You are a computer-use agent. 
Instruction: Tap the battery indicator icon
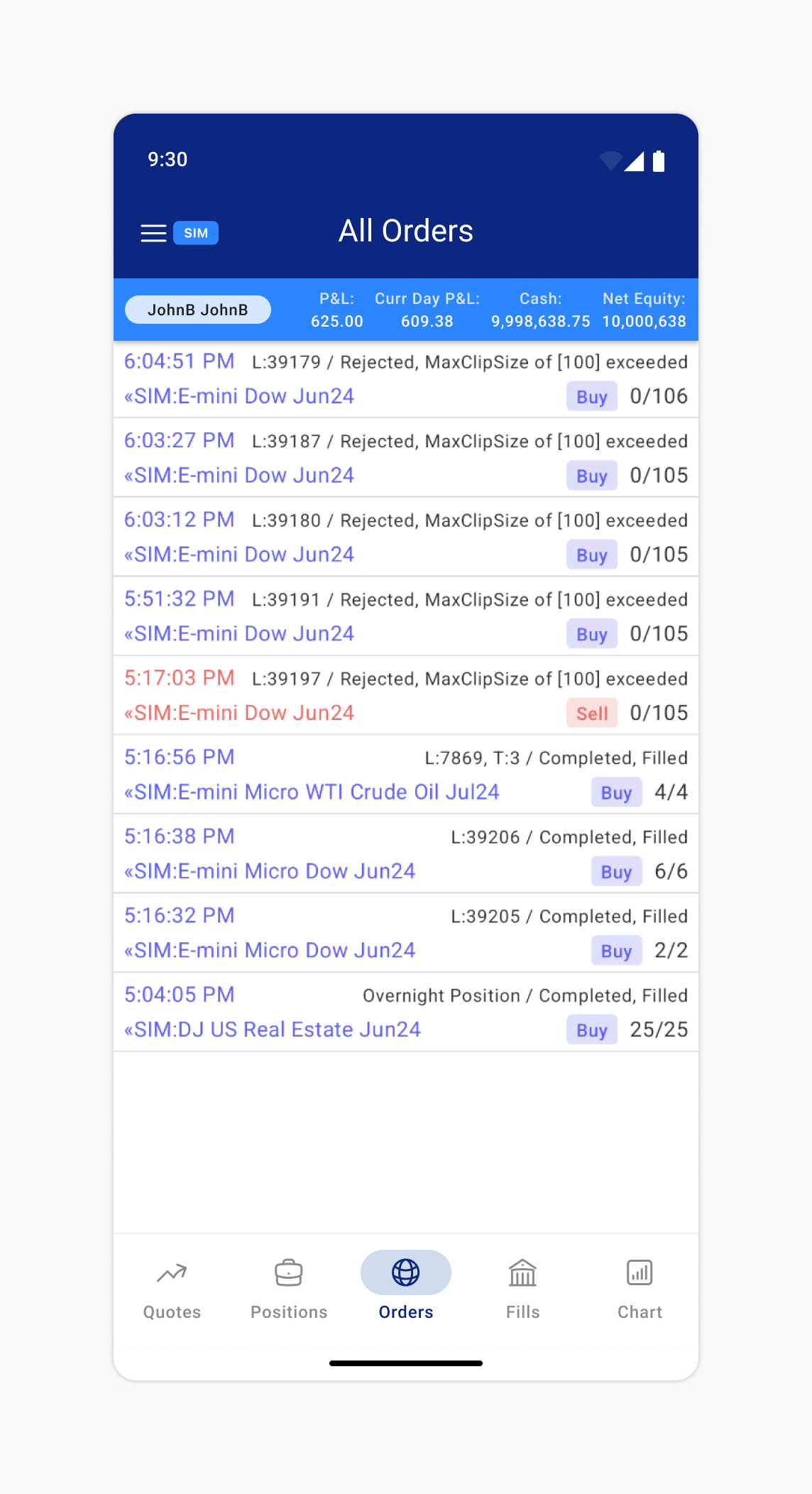(657, 160)
